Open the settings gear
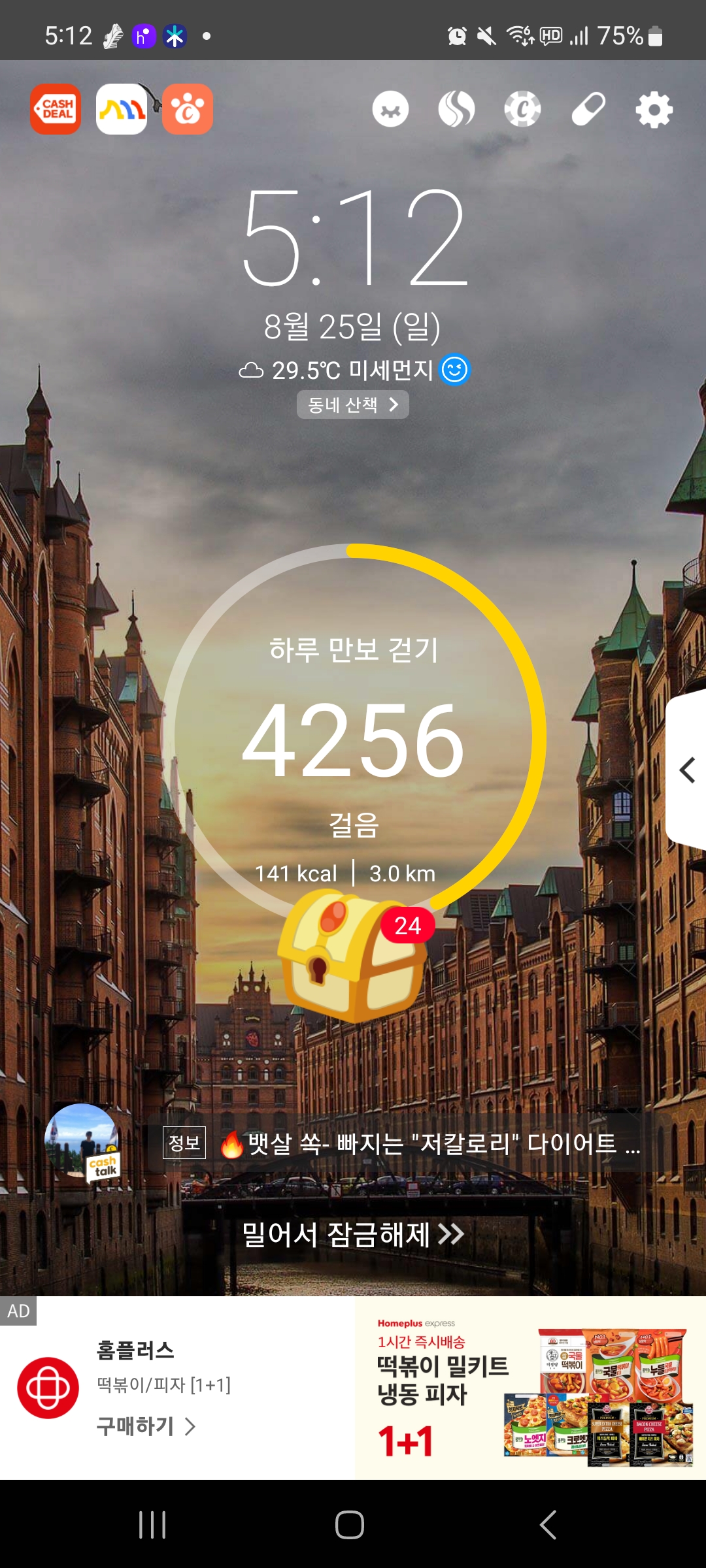The width and height of the screenshot is (706, 1568). pos(654,109)
